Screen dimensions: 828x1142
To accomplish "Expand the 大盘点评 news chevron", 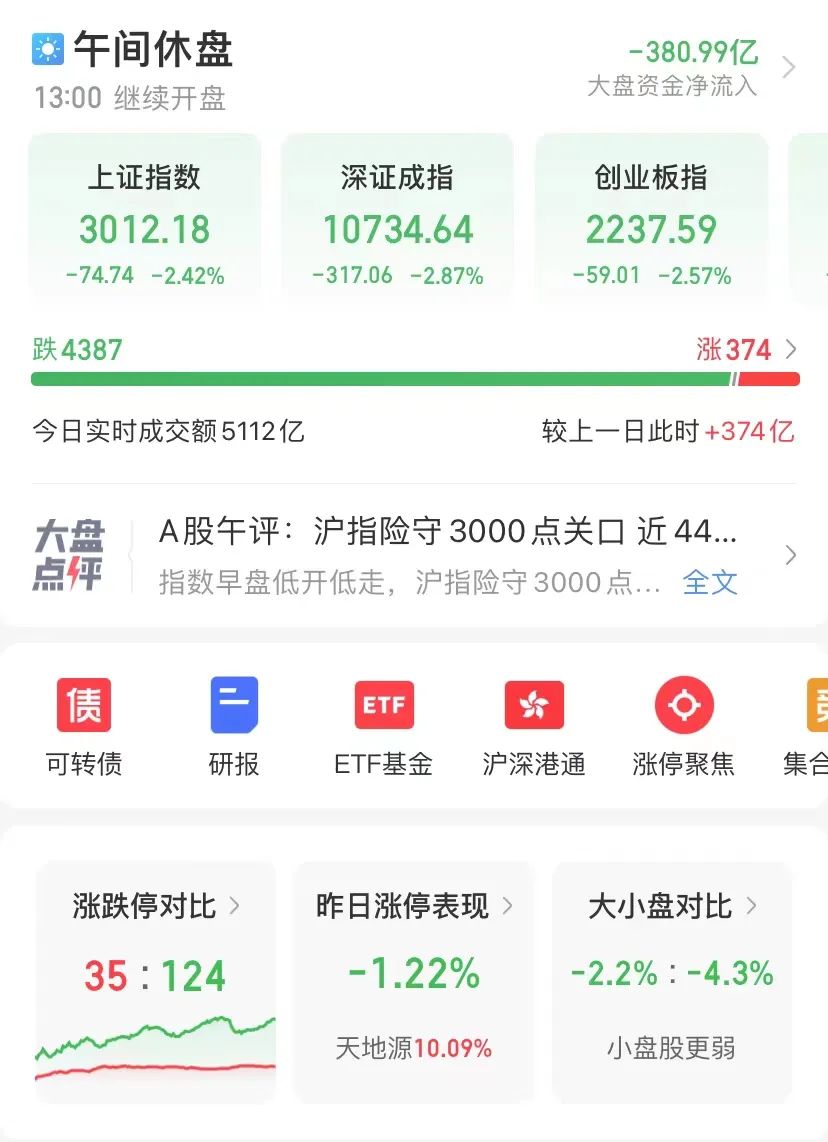I will point(790,556).
